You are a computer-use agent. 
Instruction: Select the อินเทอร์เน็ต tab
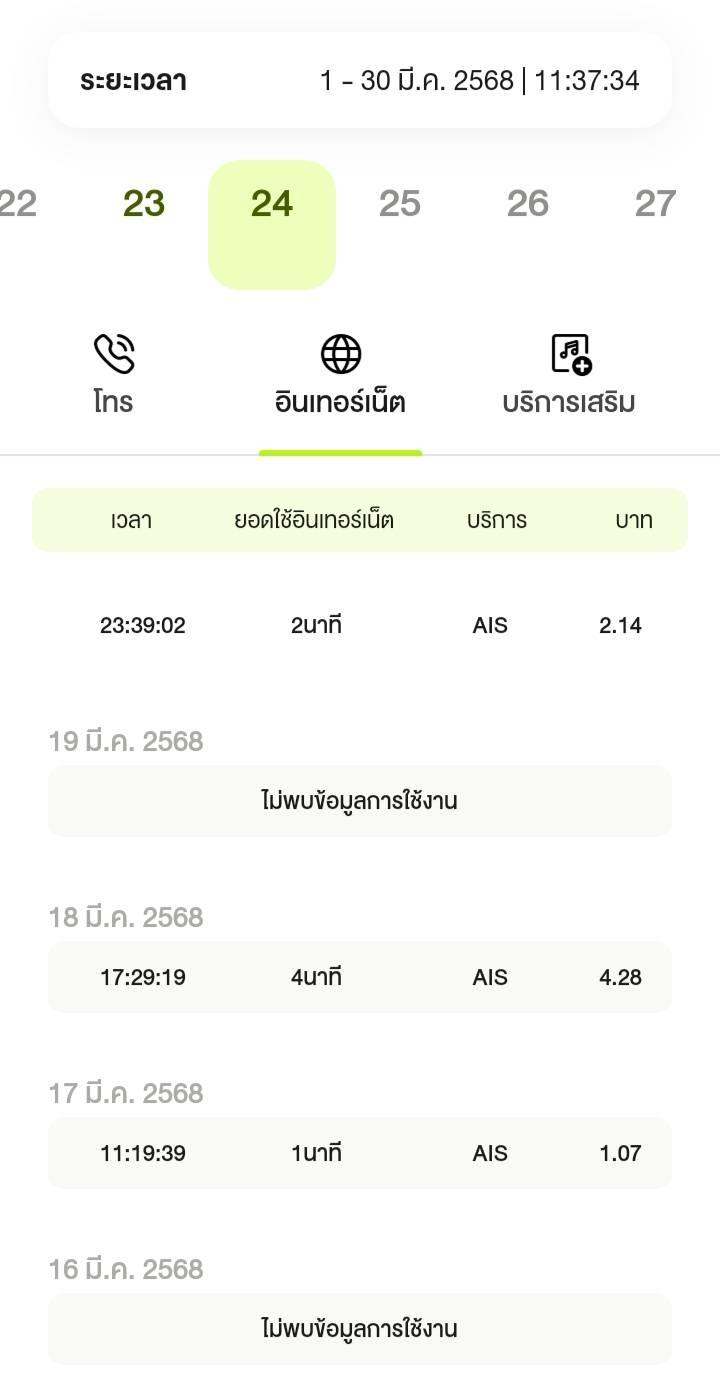(x=340, y=376)
